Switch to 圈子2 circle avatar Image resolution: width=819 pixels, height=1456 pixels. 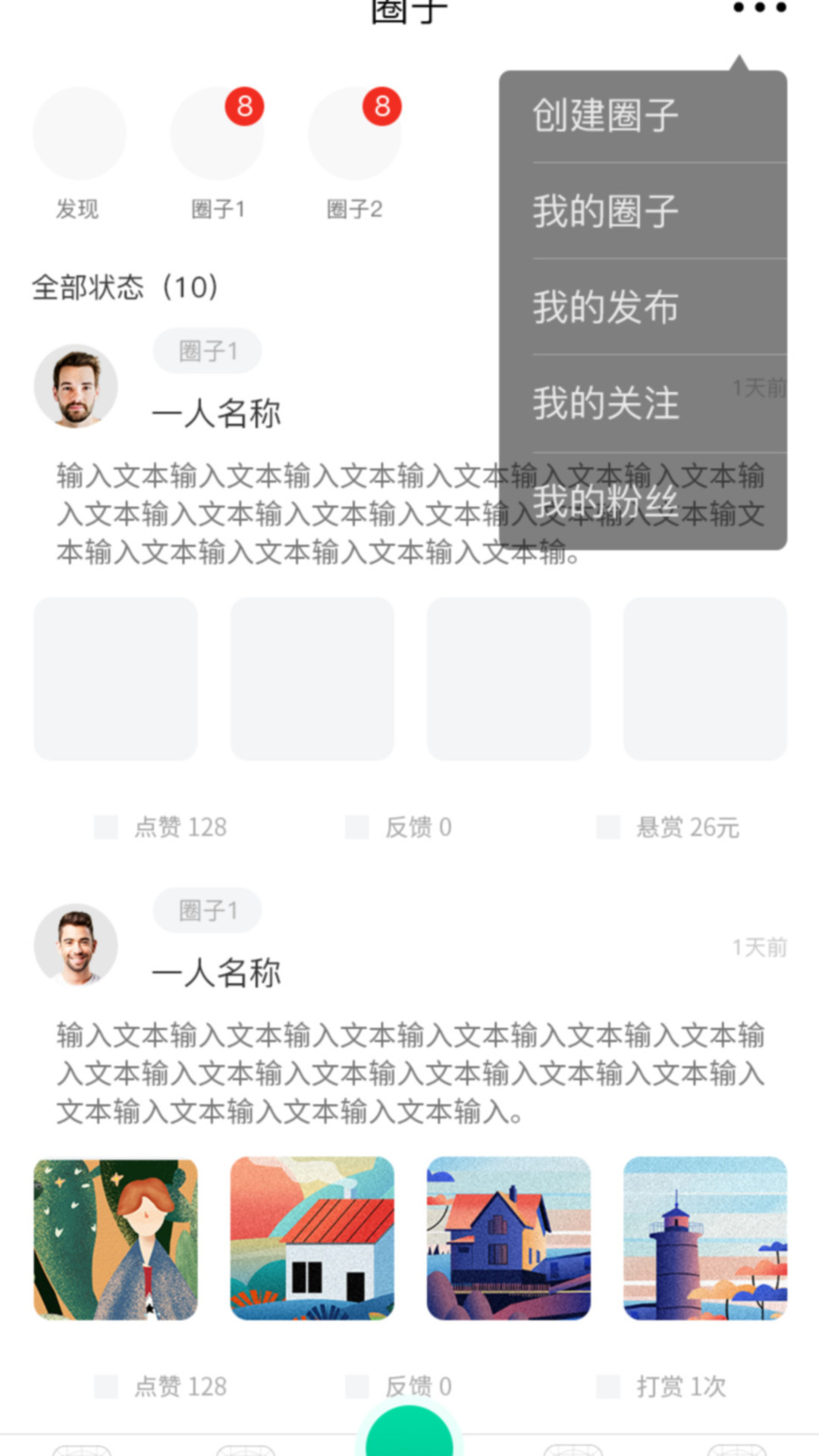coord(354,134)
